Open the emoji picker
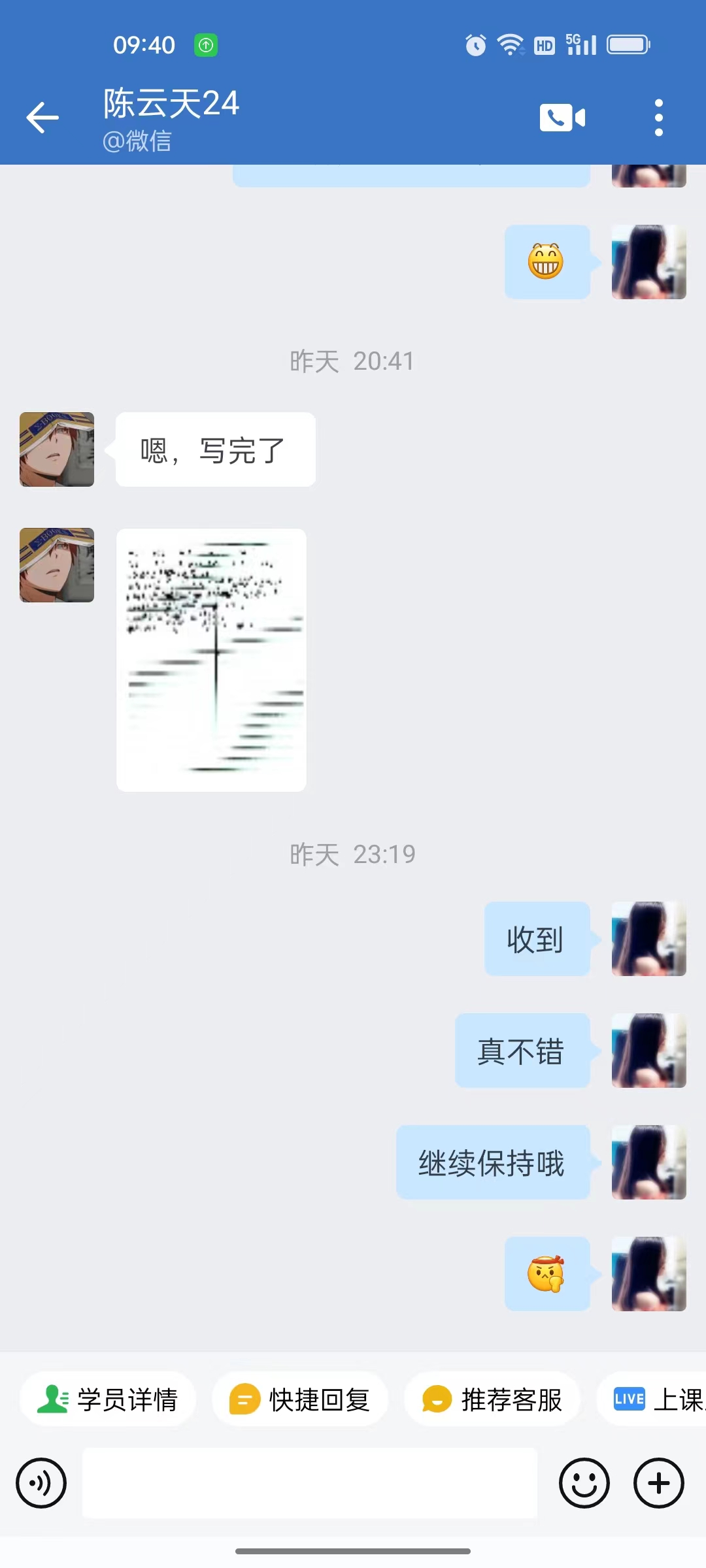The width and height of the screenshot is (706, 1568). tap(584, 1483)
